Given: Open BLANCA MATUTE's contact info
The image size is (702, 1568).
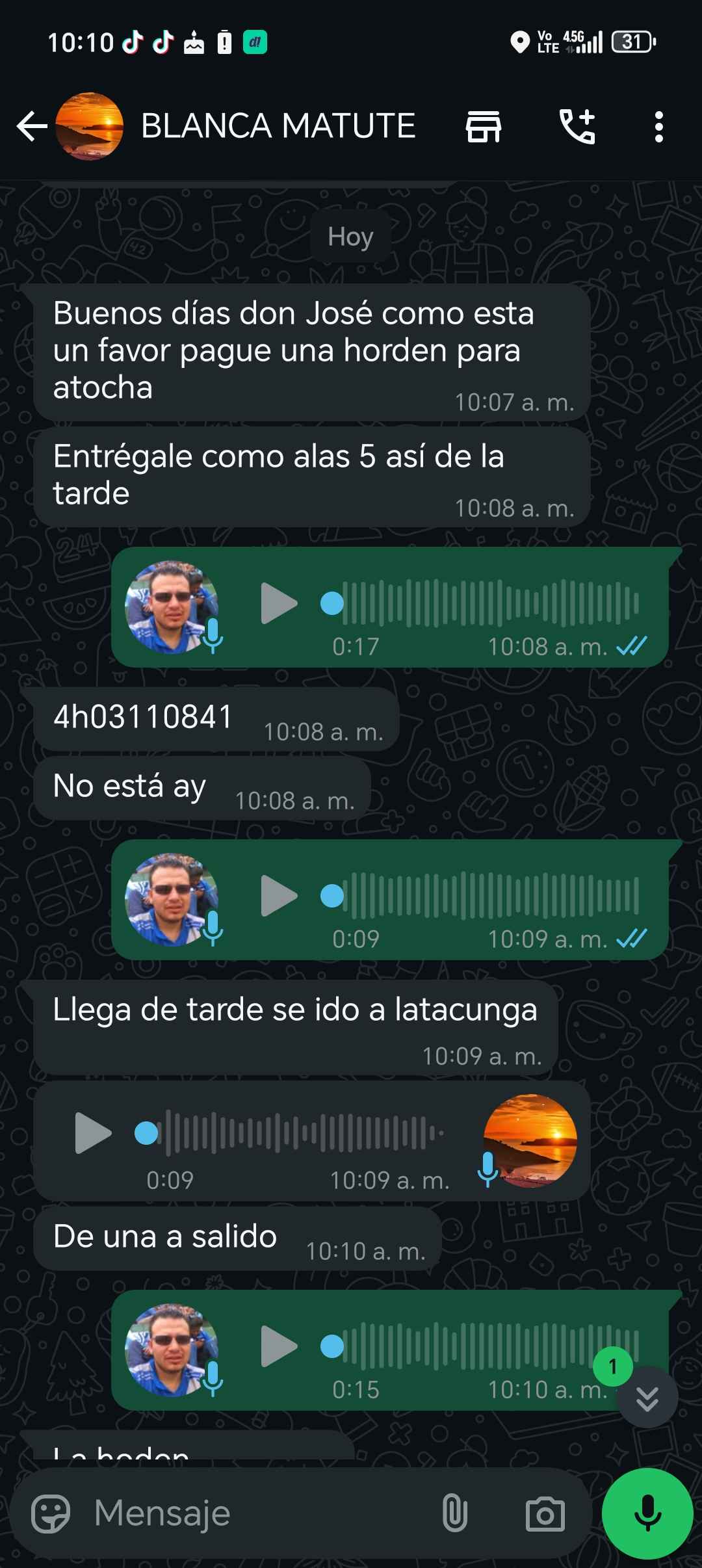Looking at the screenshot, I should (278, 126).
